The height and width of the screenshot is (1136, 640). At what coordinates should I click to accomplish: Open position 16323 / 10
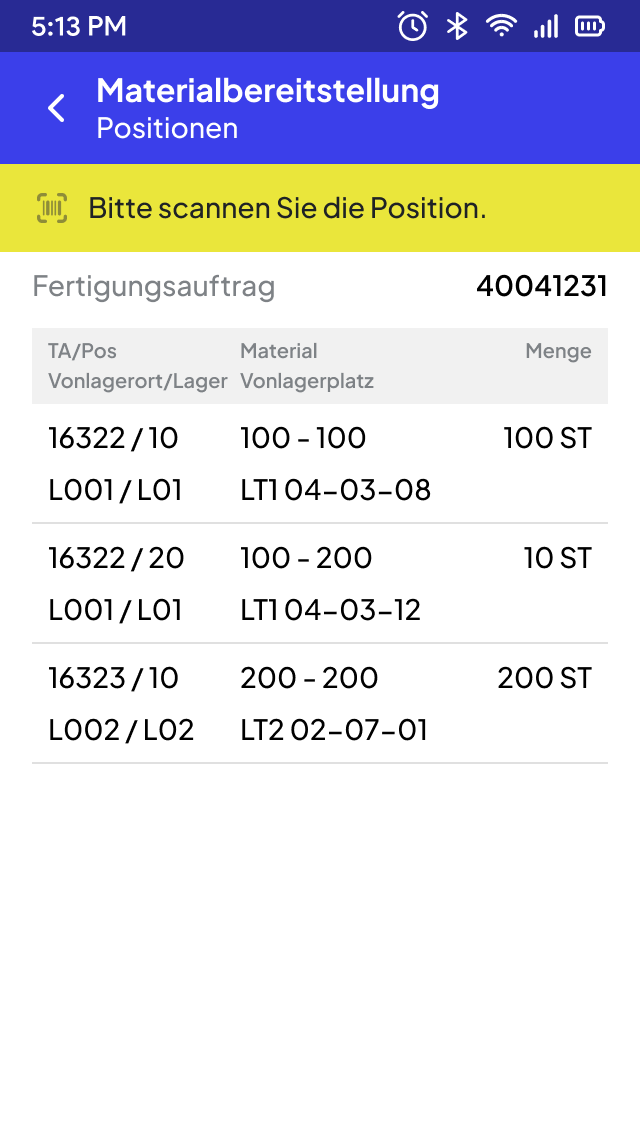pos(320,703)
